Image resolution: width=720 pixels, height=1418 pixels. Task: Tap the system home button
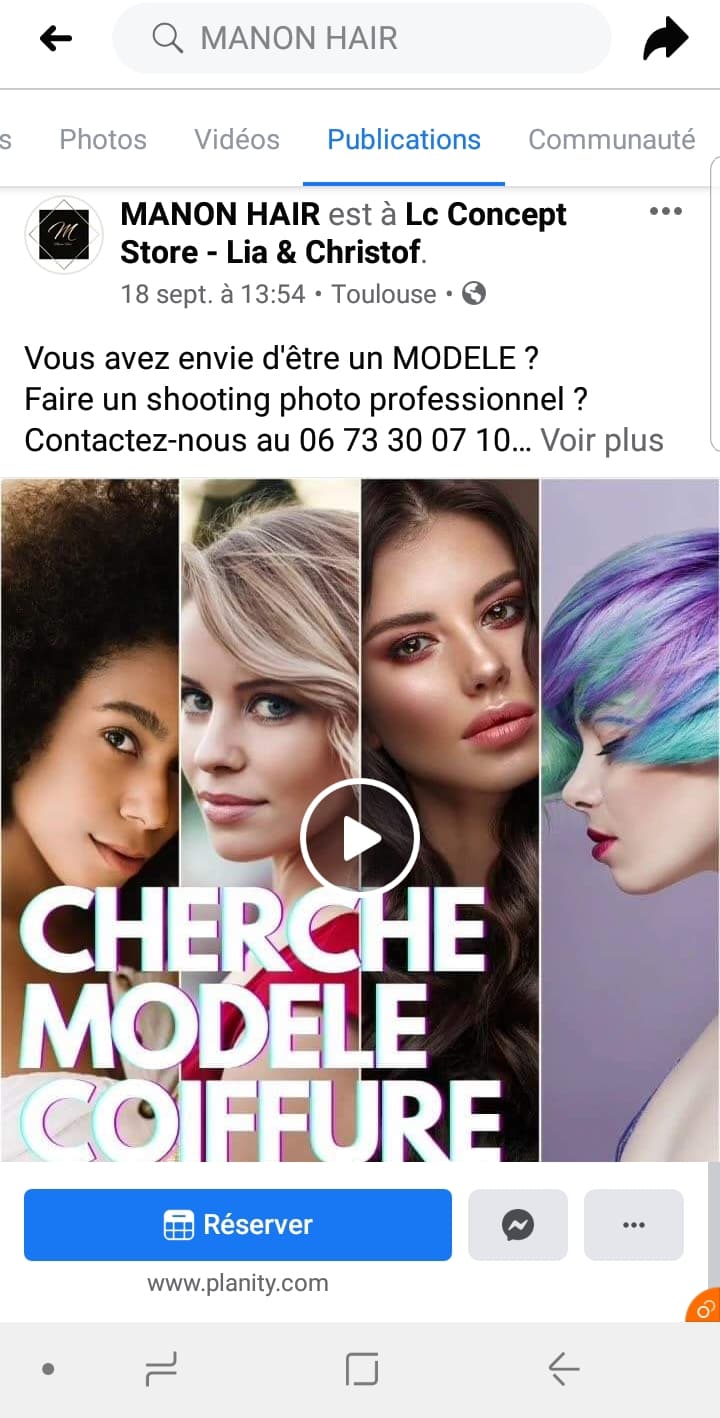361,1368
